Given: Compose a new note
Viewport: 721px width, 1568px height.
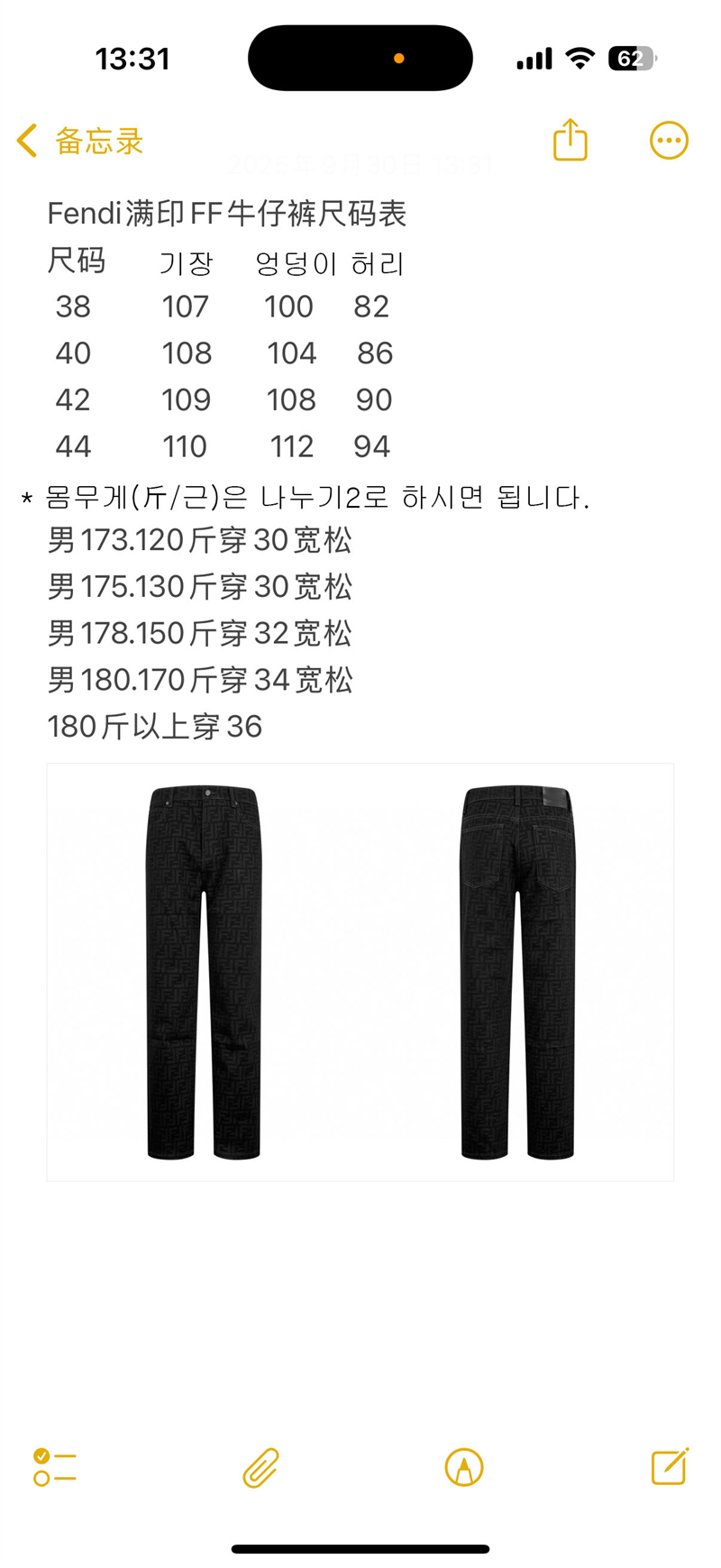Looking at the screenshot, I should 669,1466.
